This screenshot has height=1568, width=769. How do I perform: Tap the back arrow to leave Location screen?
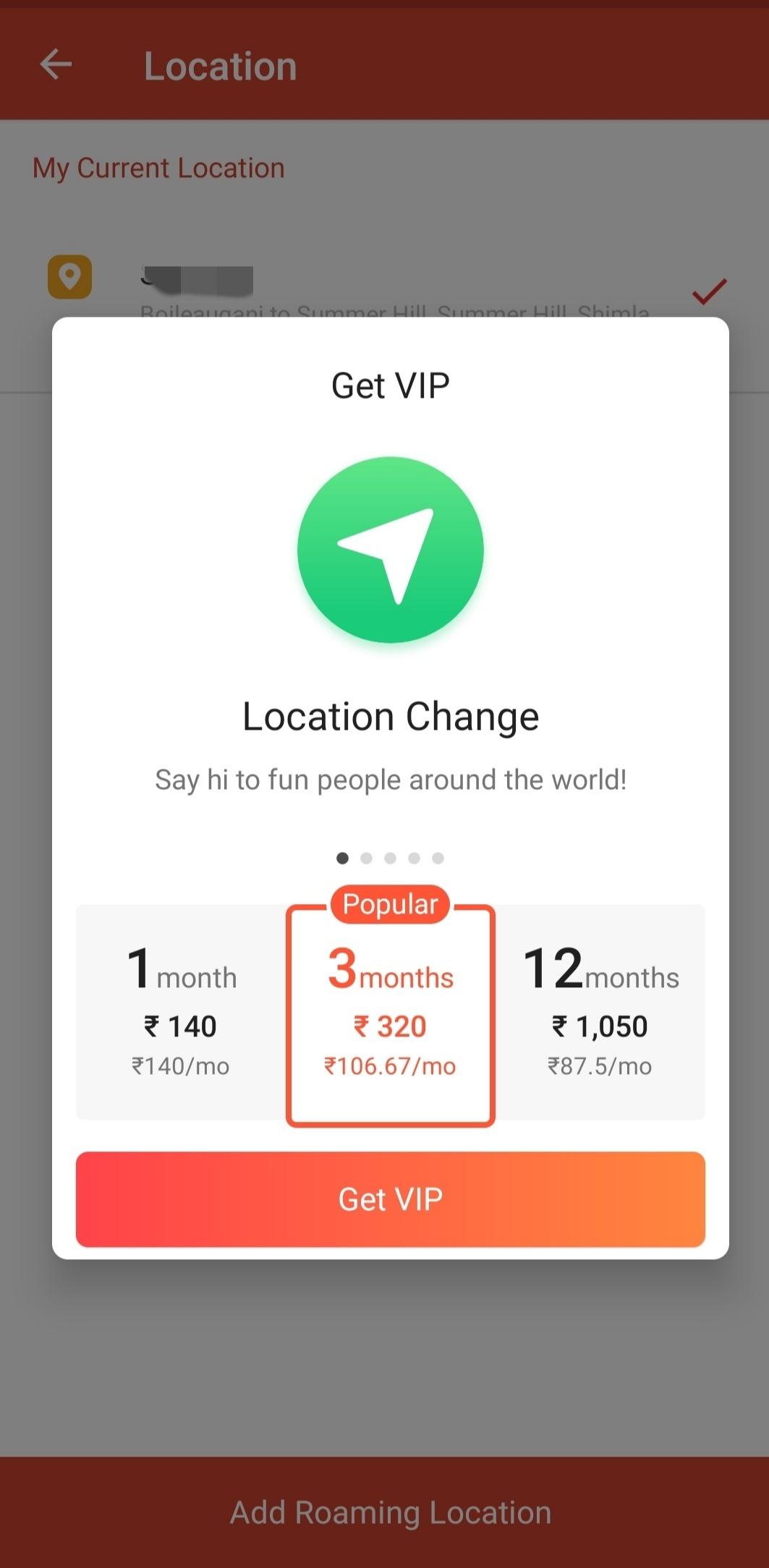pos(55,64)
